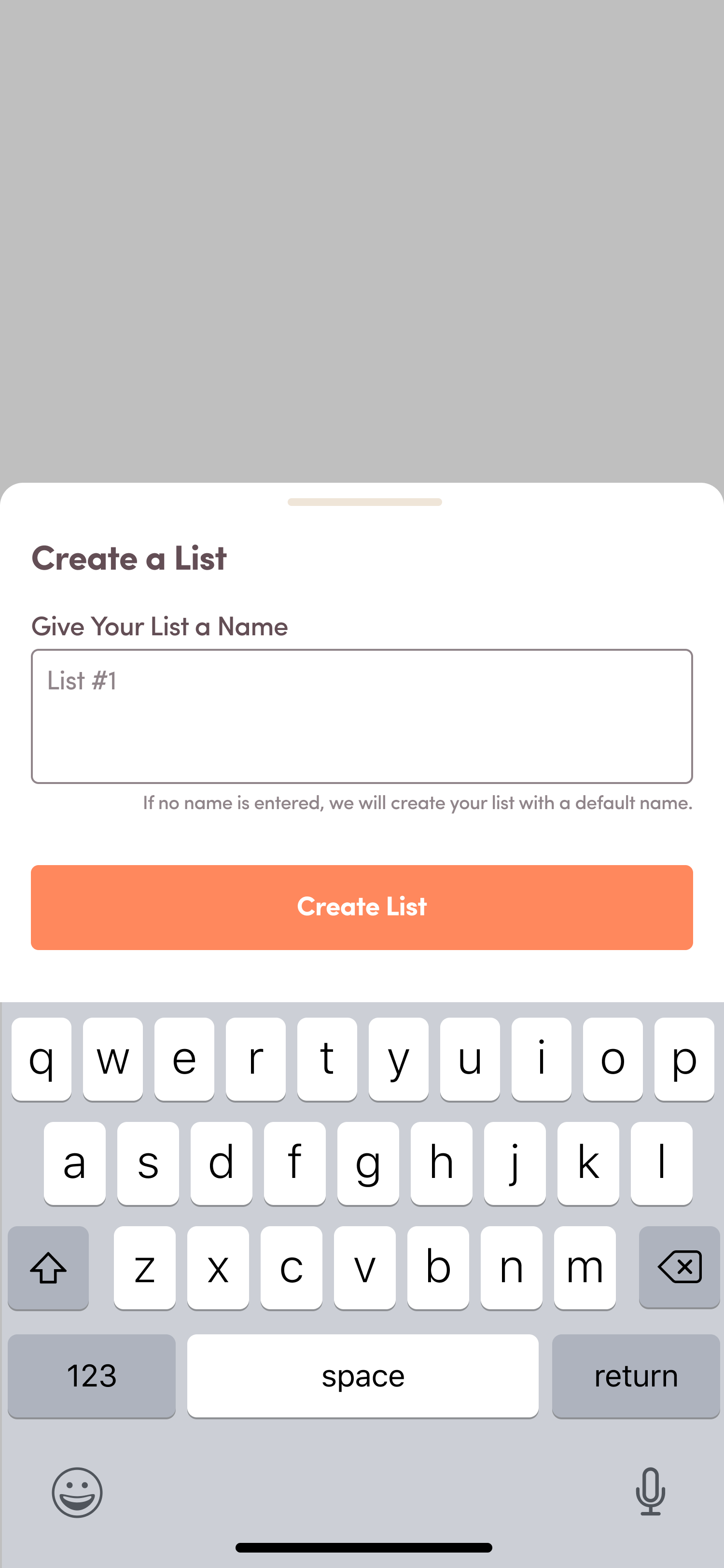Viewport: 724px width, 1568px height.
Task: Create the list with the orange button
Action: (x=362, y=907)
